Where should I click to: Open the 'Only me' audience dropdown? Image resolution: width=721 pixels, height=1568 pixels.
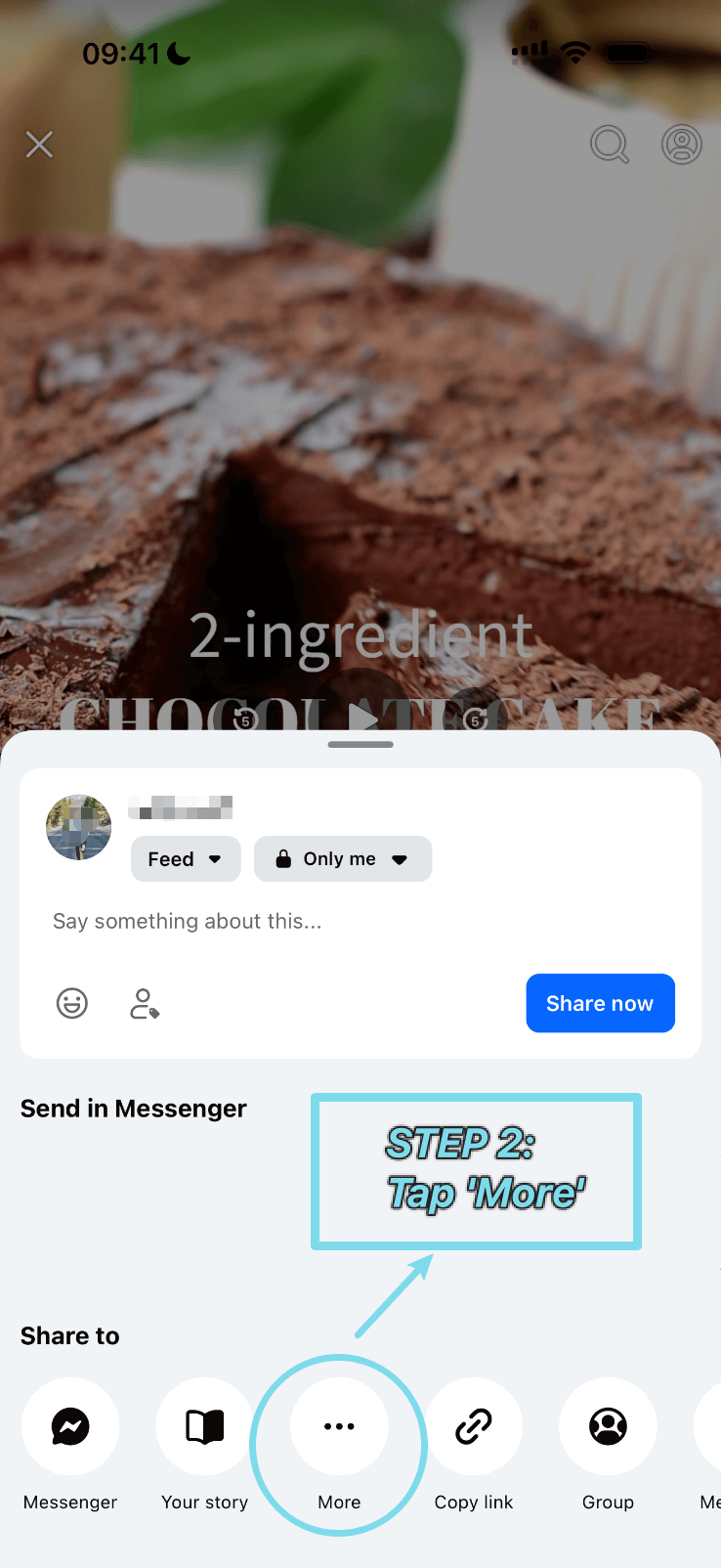(343, 858)
